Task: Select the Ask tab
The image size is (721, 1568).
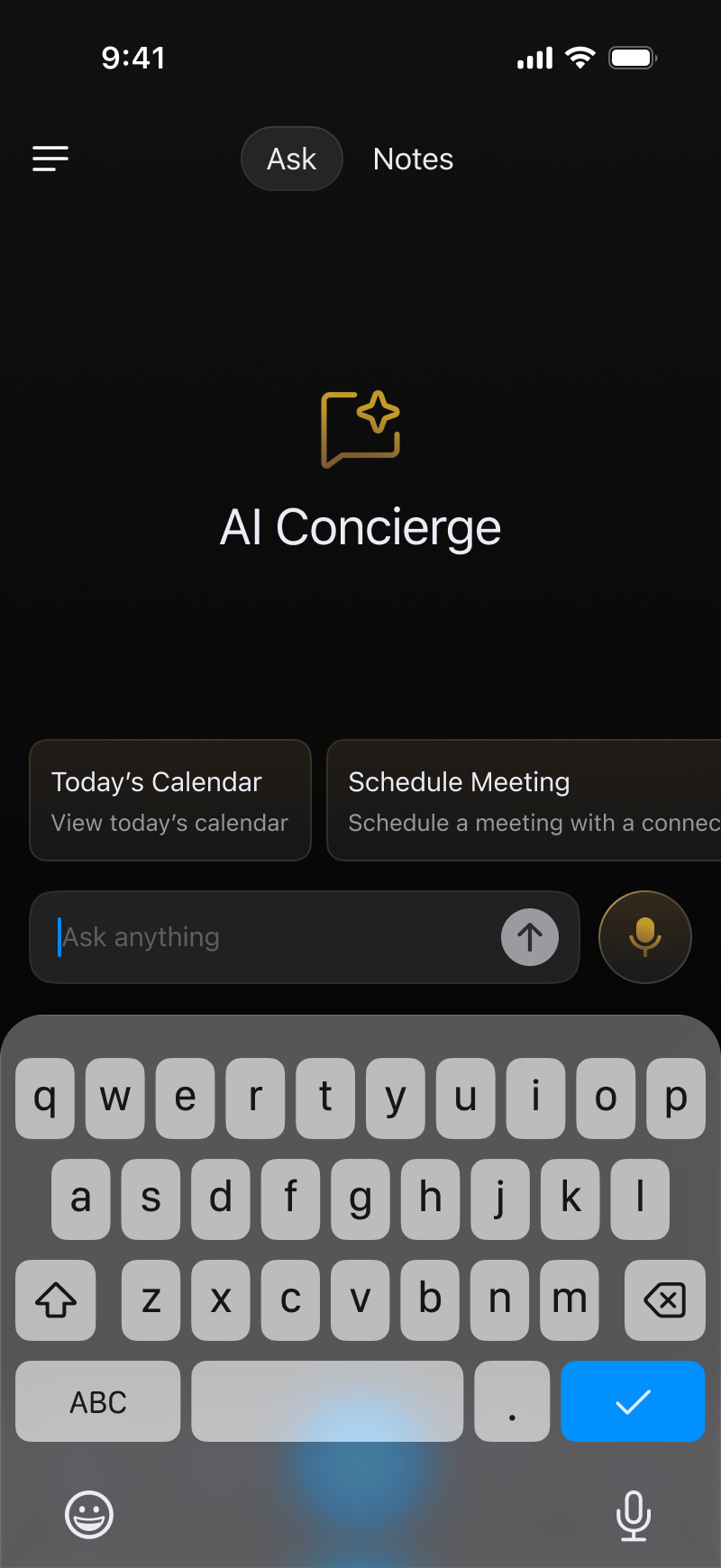Action: (x=292, y=160)
